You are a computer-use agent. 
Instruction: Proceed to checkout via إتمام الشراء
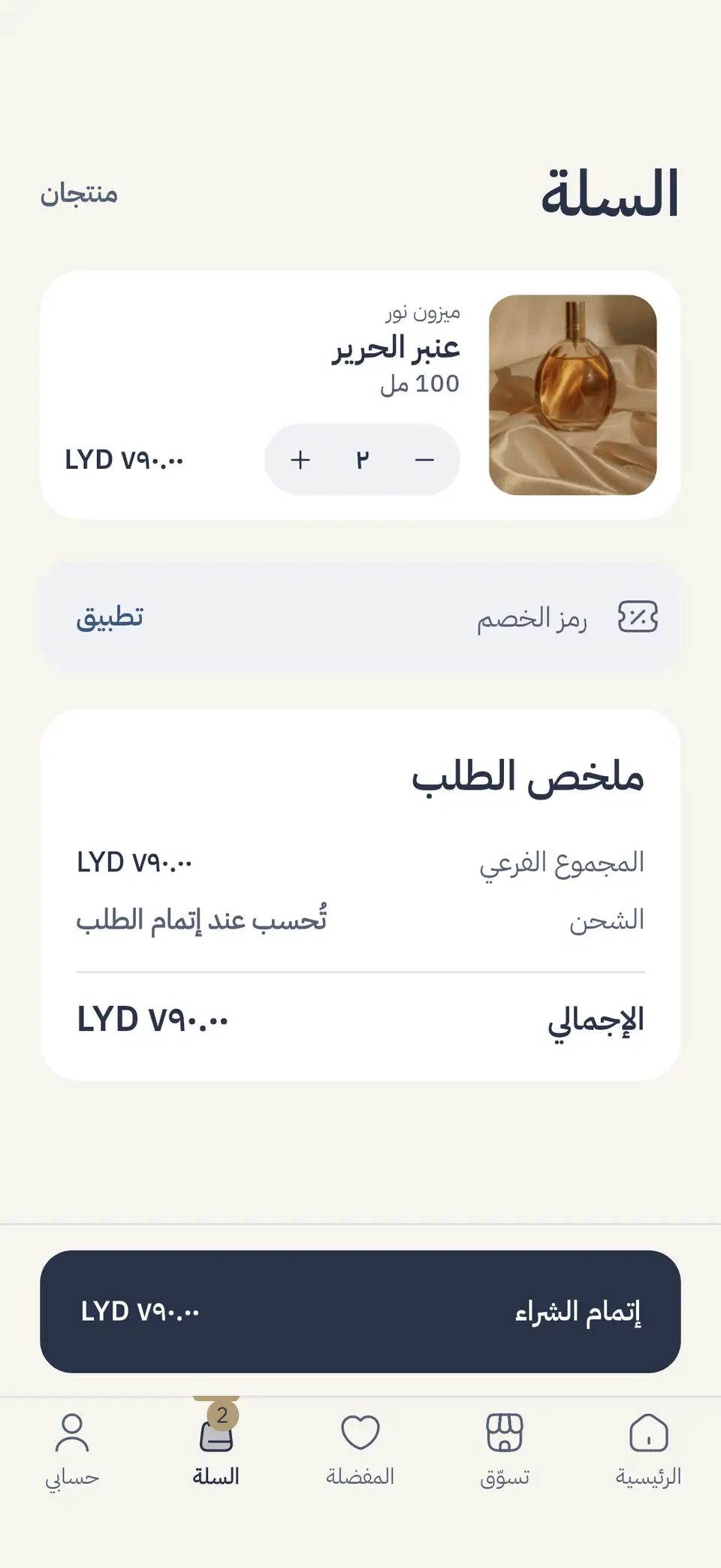(x=360, y=1312)
